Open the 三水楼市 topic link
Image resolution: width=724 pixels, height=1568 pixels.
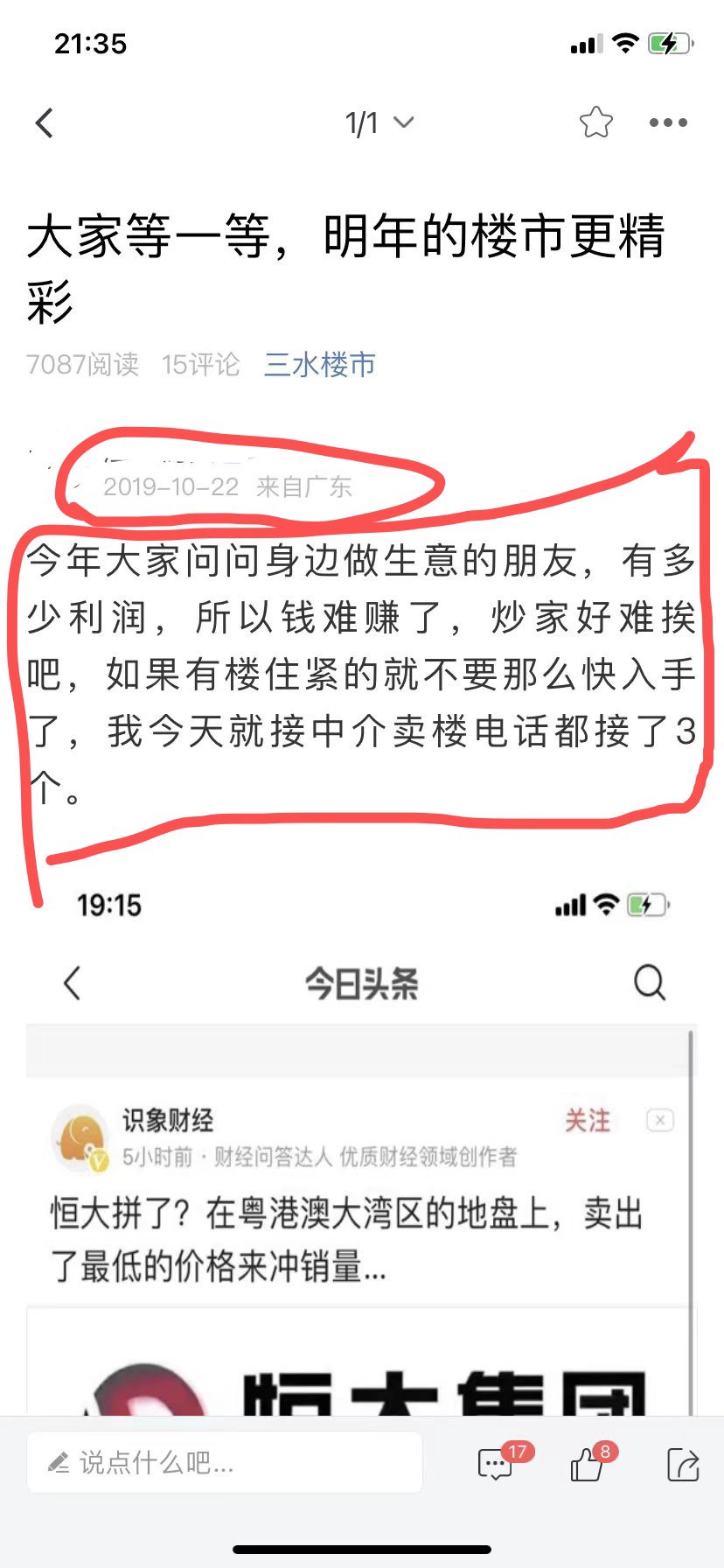click(320, 364)
